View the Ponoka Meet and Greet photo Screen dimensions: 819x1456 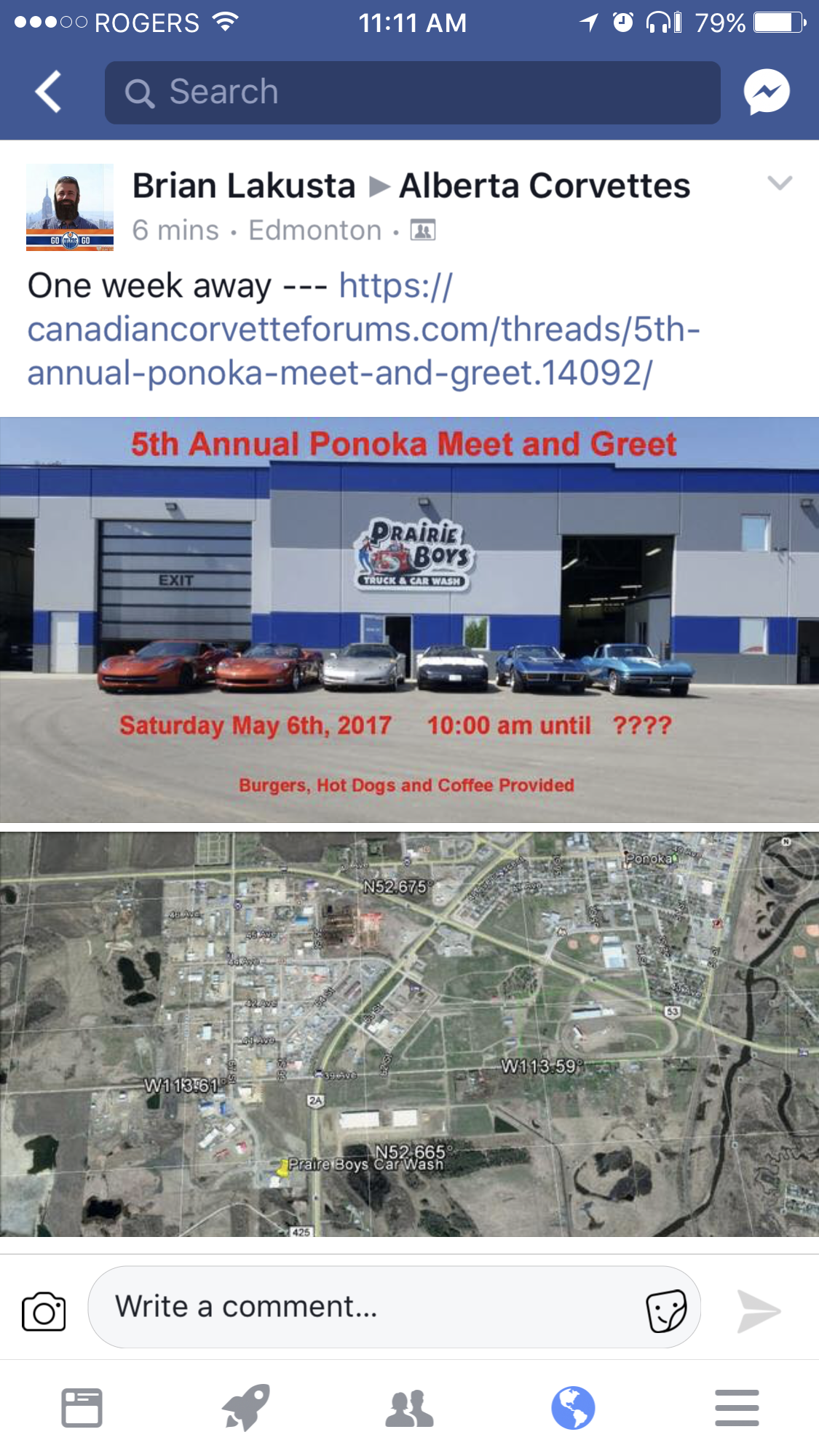tap(409, 620)
